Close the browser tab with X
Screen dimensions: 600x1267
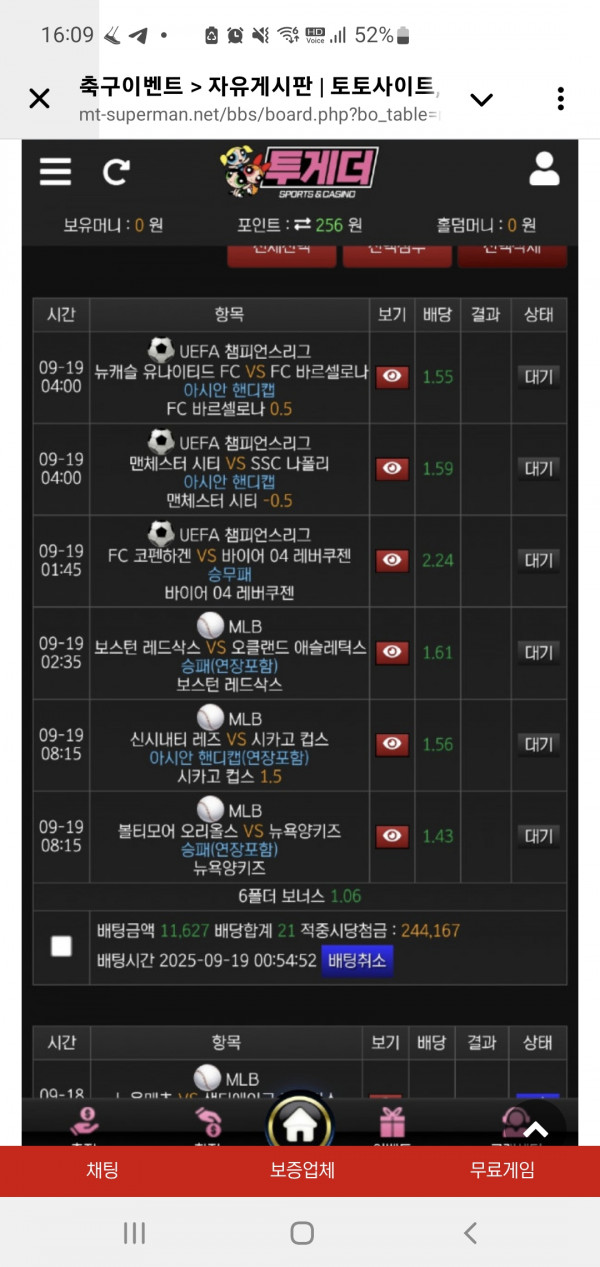(39, 98)
